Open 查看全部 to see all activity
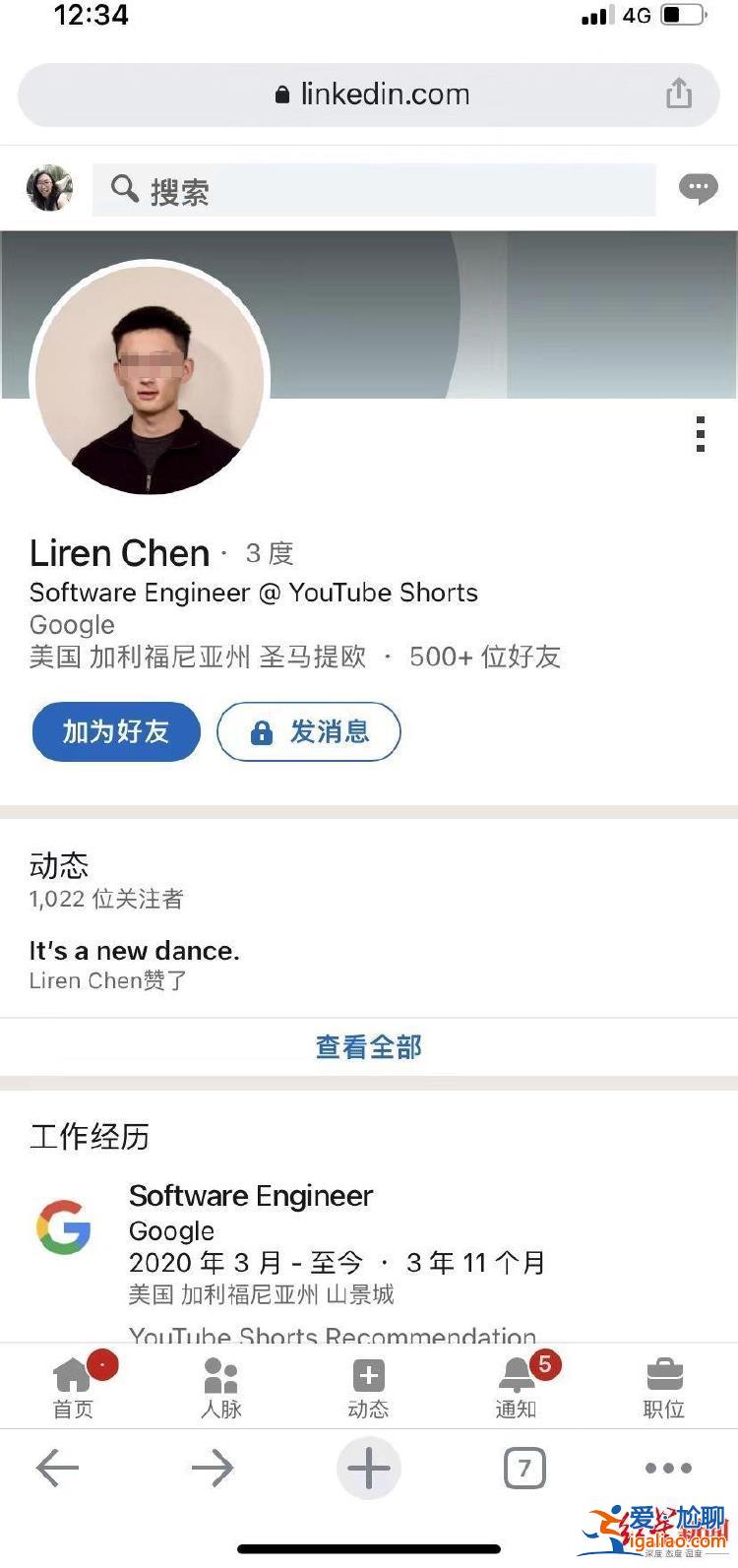Viewport: 738px width, 1568px height. [x=368, y=1046]
